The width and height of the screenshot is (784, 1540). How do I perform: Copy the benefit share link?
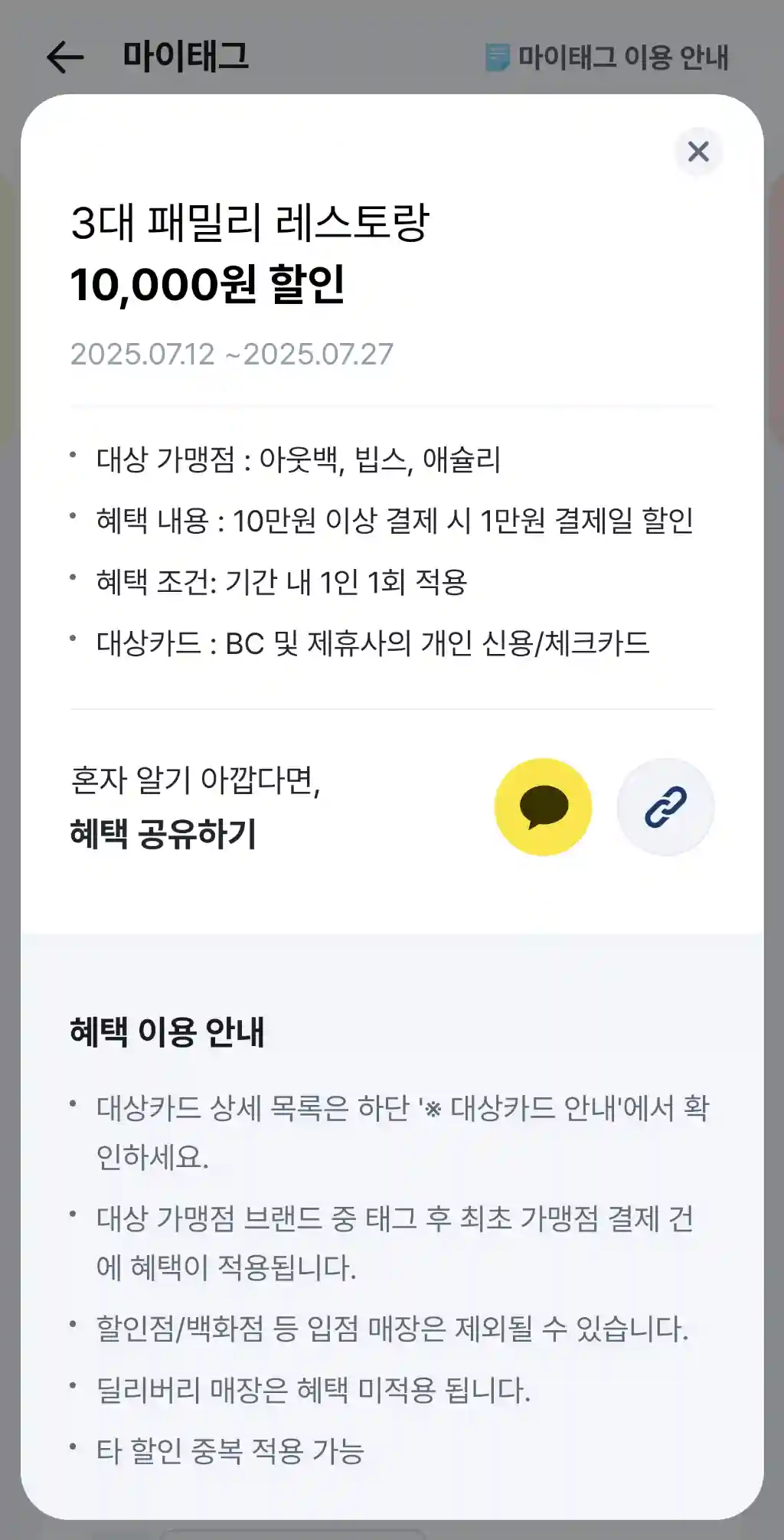pos(665,807)
